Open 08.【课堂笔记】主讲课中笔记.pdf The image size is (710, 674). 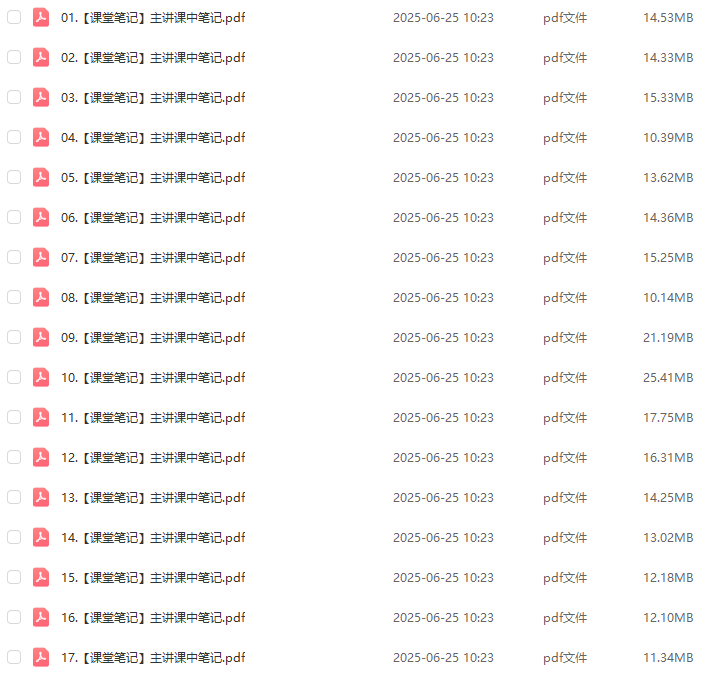click(x=153, y=297)
